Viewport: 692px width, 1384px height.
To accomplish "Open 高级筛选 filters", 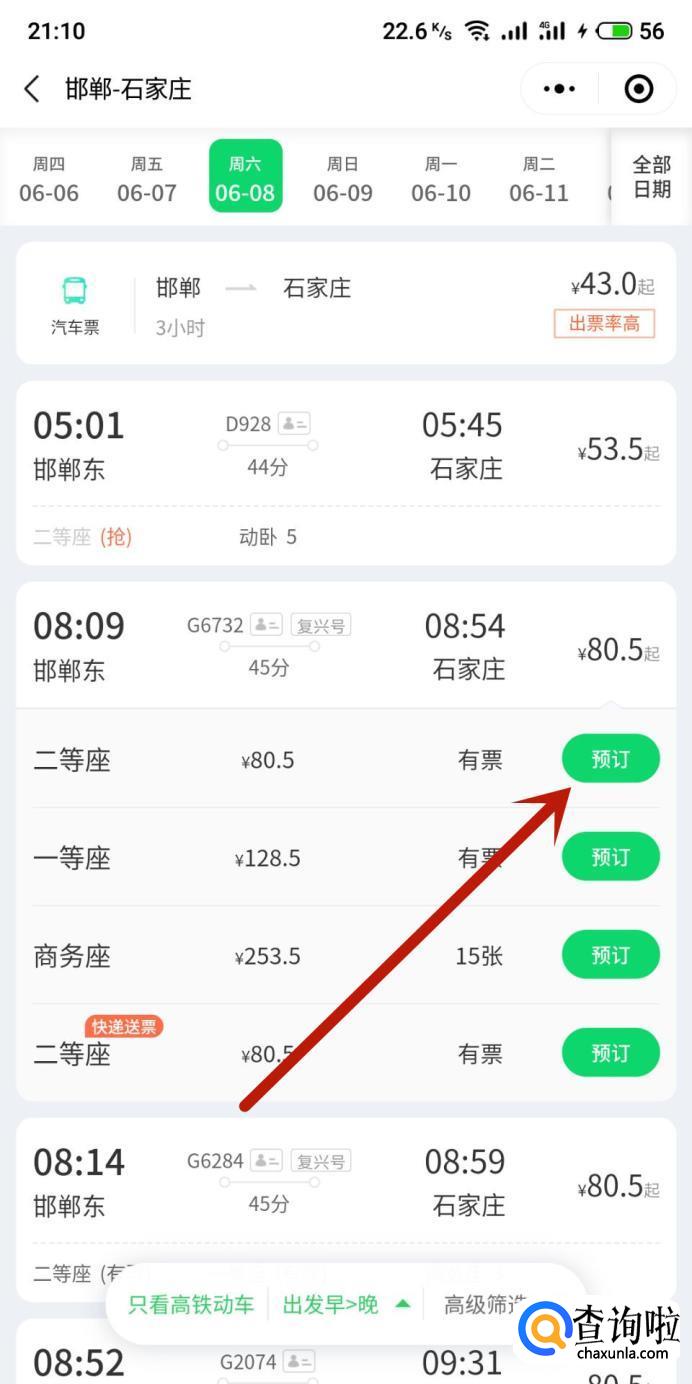I will (485, 1304).
